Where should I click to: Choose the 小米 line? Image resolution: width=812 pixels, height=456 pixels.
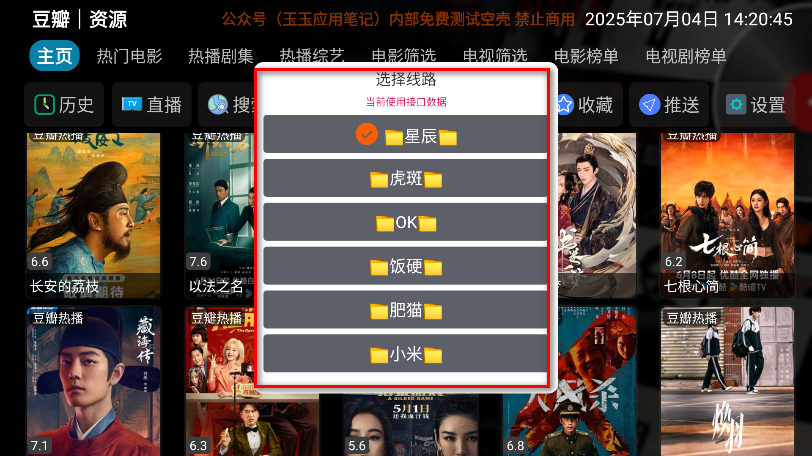406,354
